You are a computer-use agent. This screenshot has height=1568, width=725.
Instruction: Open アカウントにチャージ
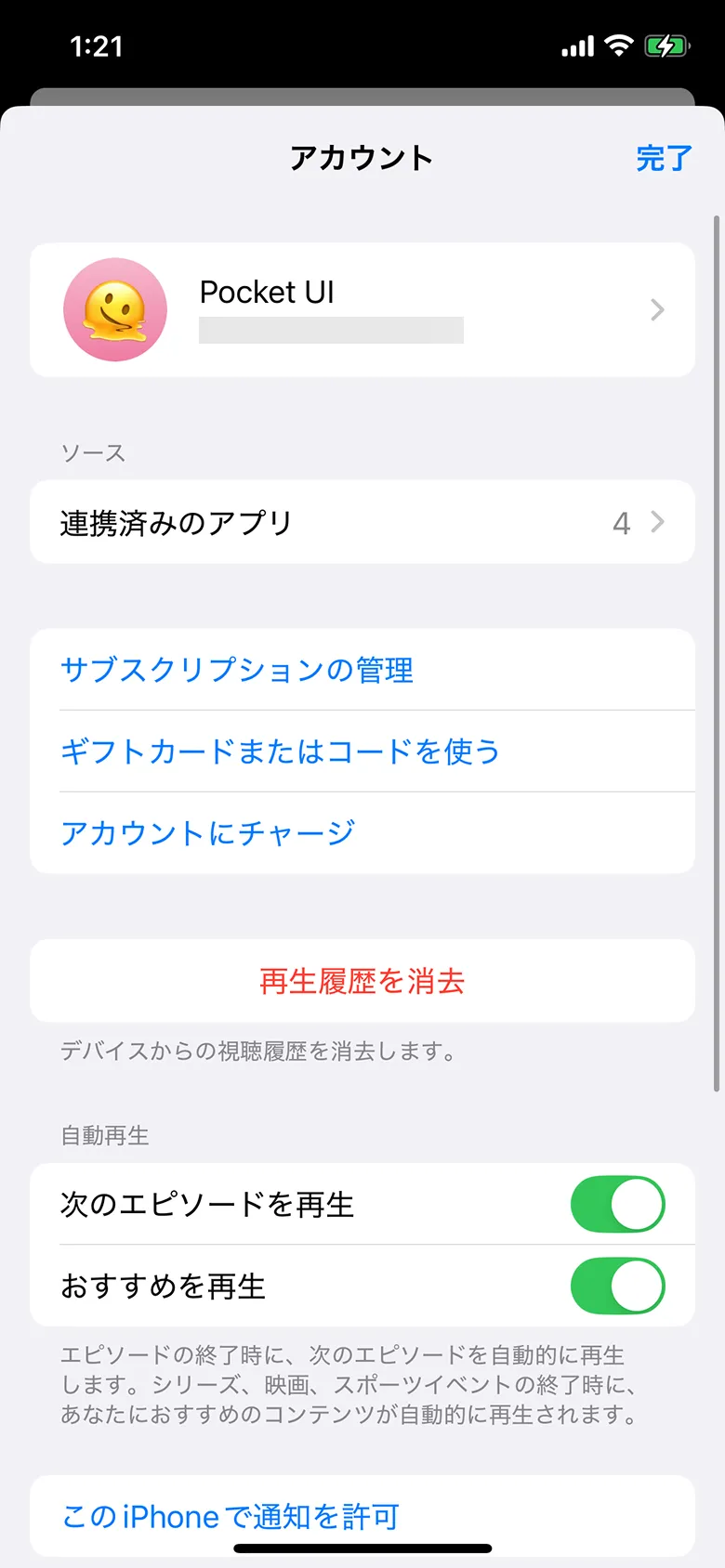[x=206, y=833]
